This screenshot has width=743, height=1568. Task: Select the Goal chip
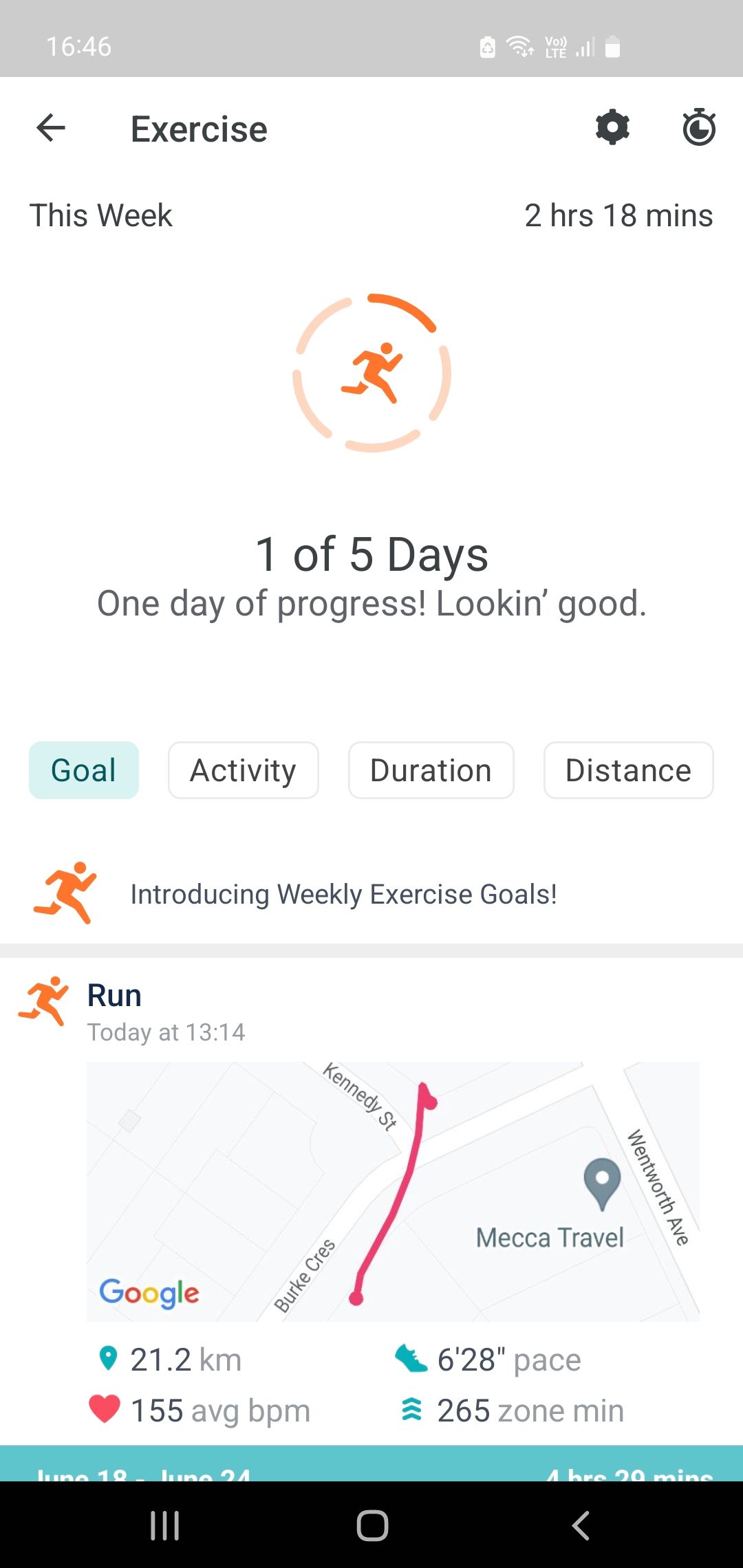click(x=84, y=770)
